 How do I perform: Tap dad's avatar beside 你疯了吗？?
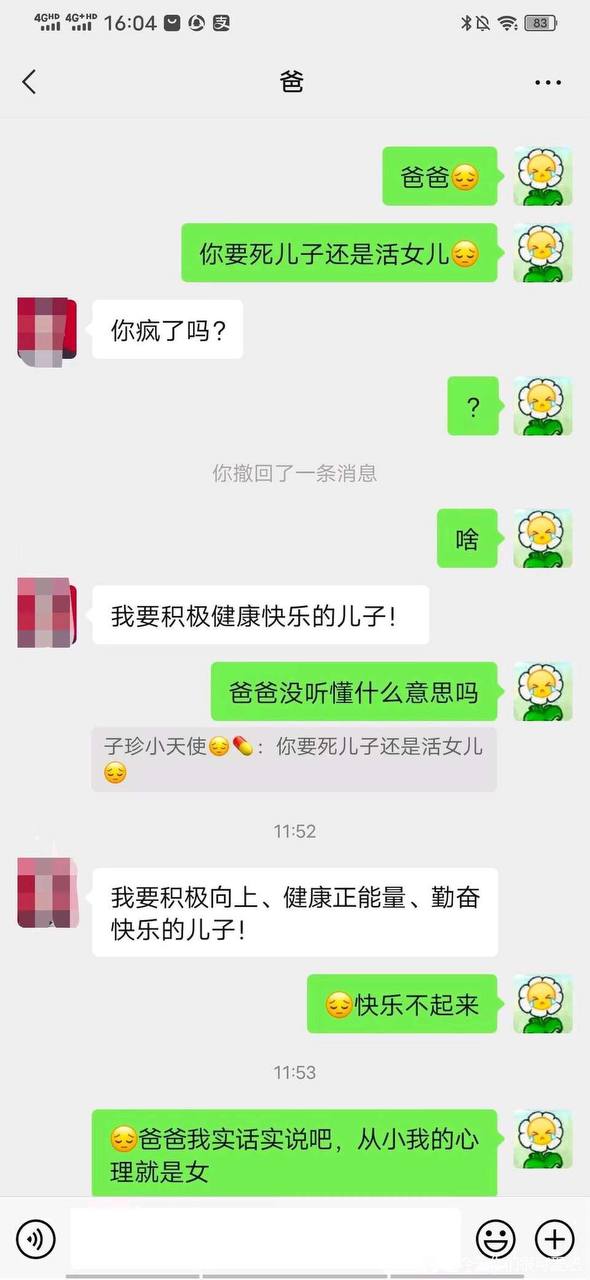(x=47, y=328)
